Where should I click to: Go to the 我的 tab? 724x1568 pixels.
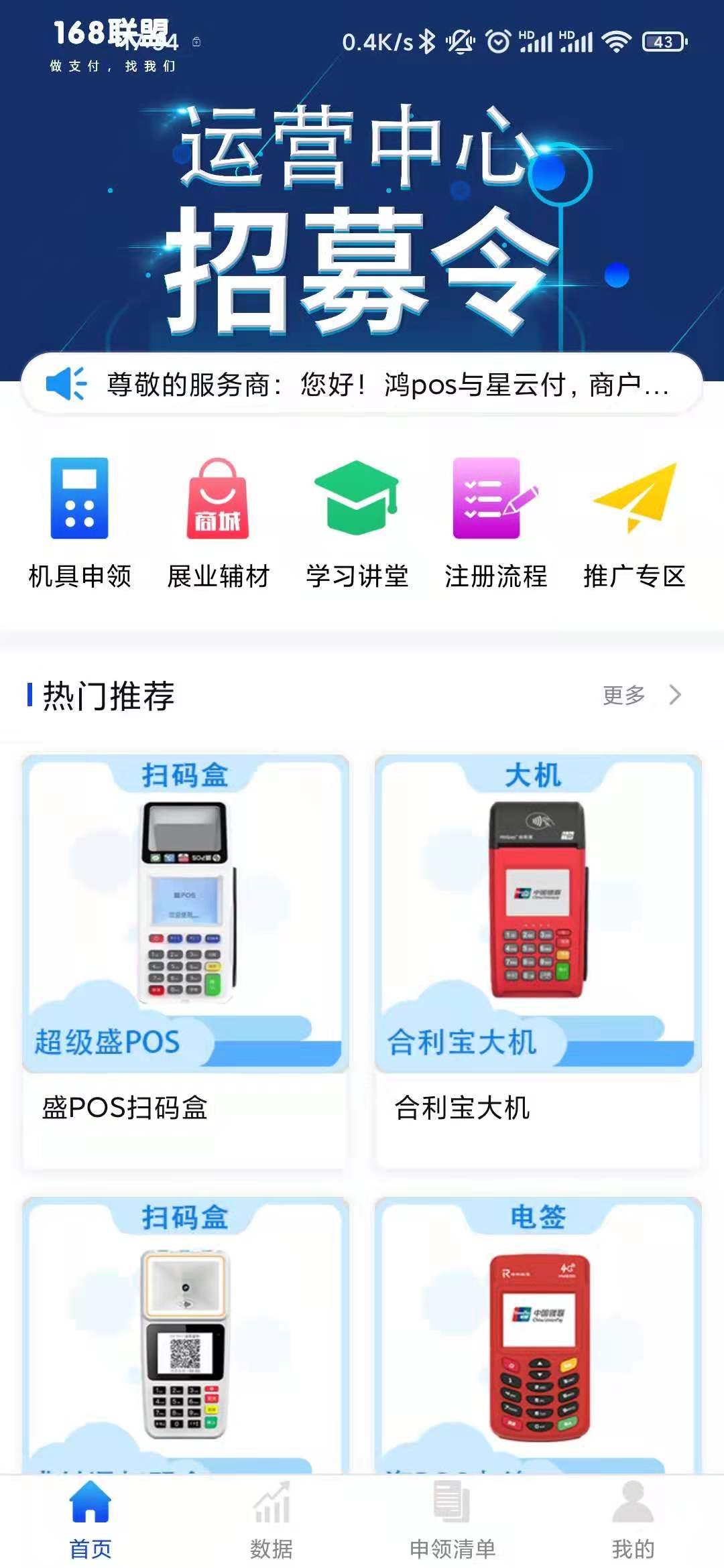[633, 1521]
